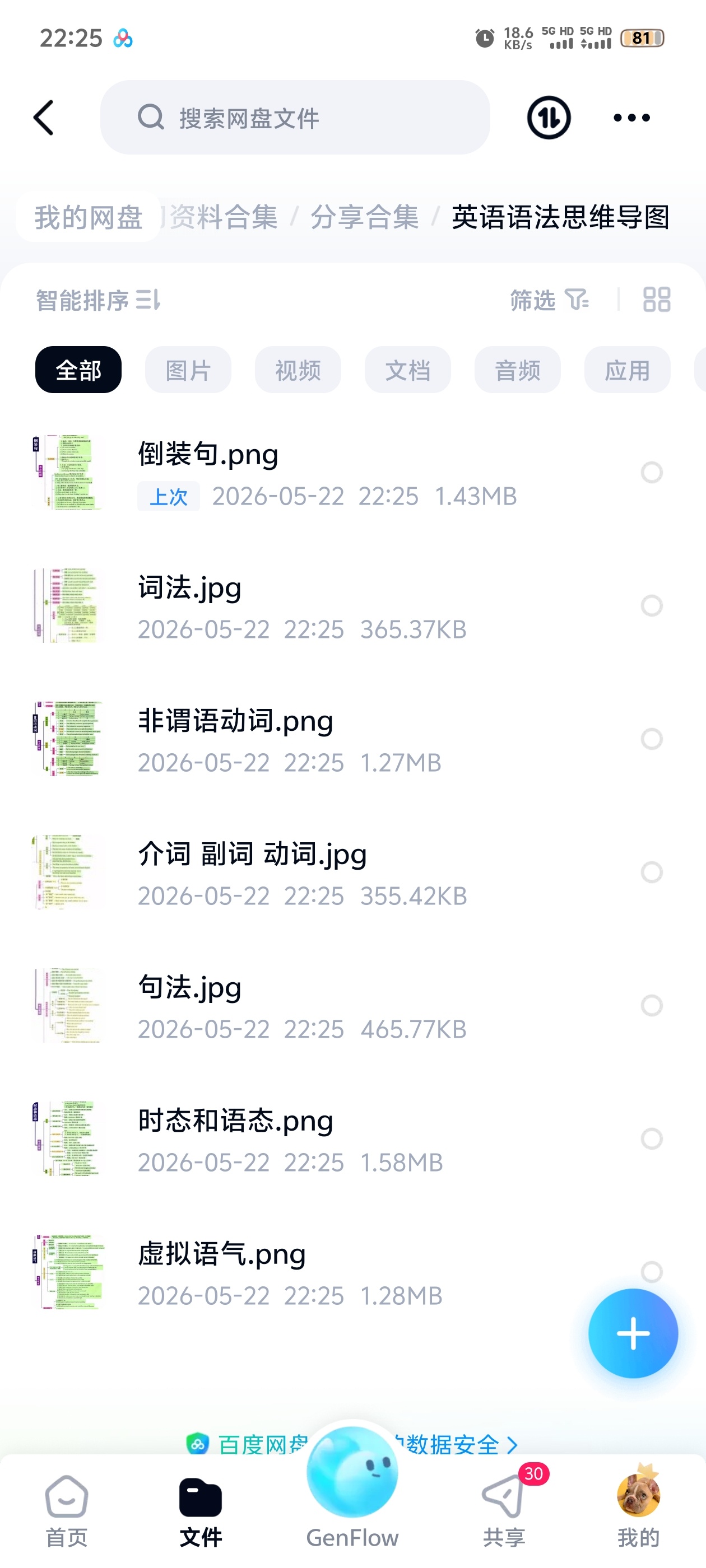706x1568 pixels.
Task: Select the 文档 filter chip
Action: pos(407,370)
